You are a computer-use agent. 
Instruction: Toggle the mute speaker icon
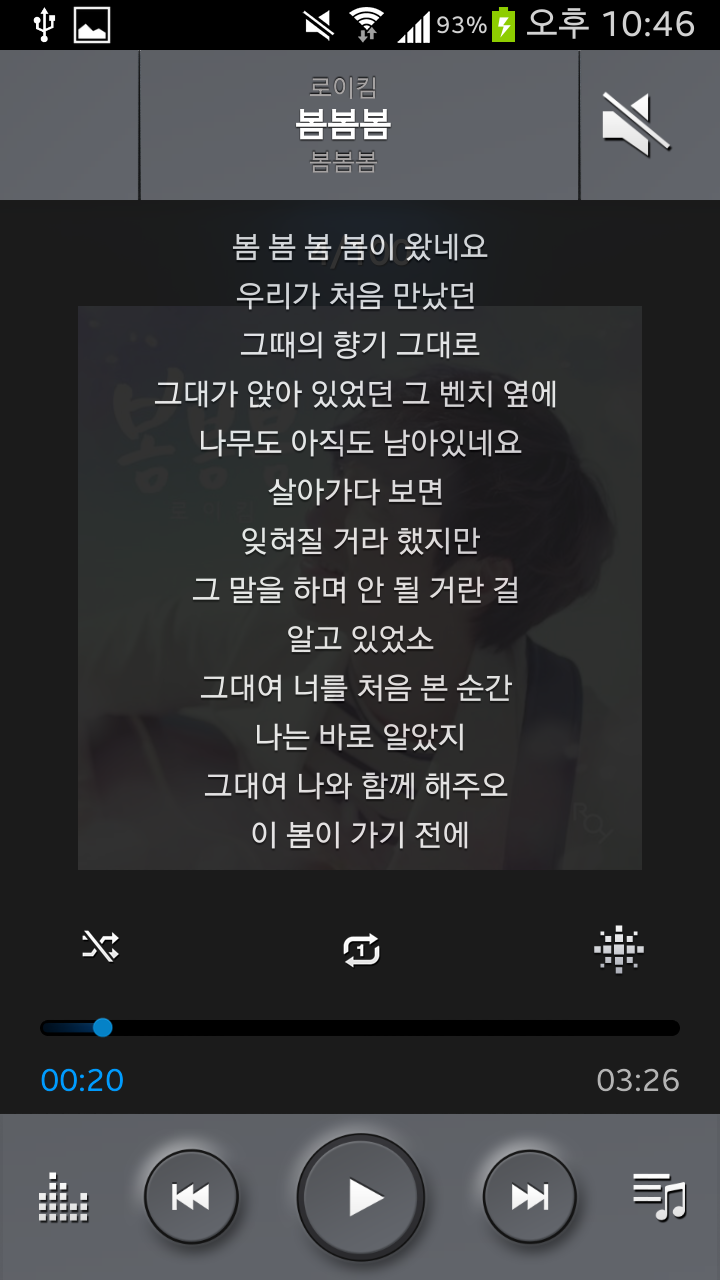click(635, 124)
